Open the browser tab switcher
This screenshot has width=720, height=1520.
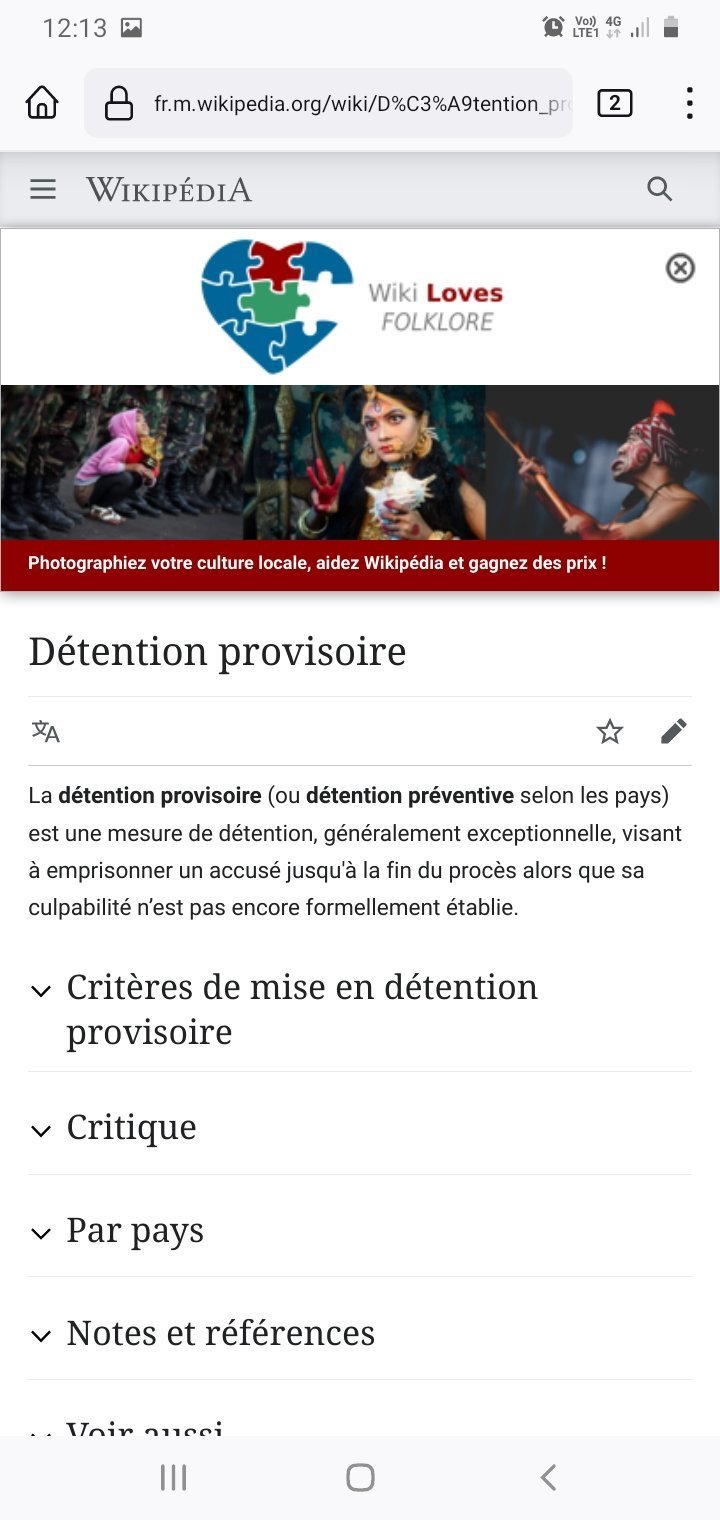614,103
